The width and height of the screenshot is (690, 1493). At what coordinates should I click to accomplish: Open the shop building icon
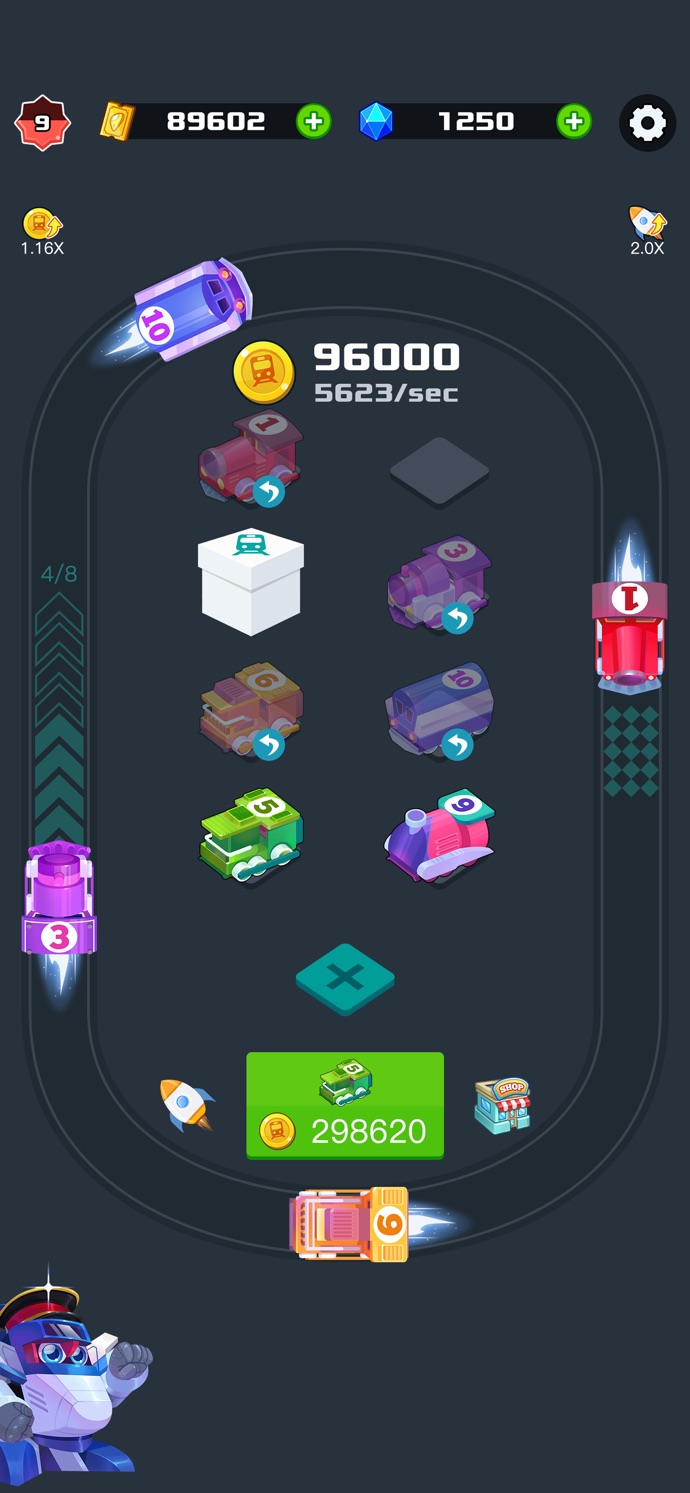pyautogui.click(x=502, y=1105)
